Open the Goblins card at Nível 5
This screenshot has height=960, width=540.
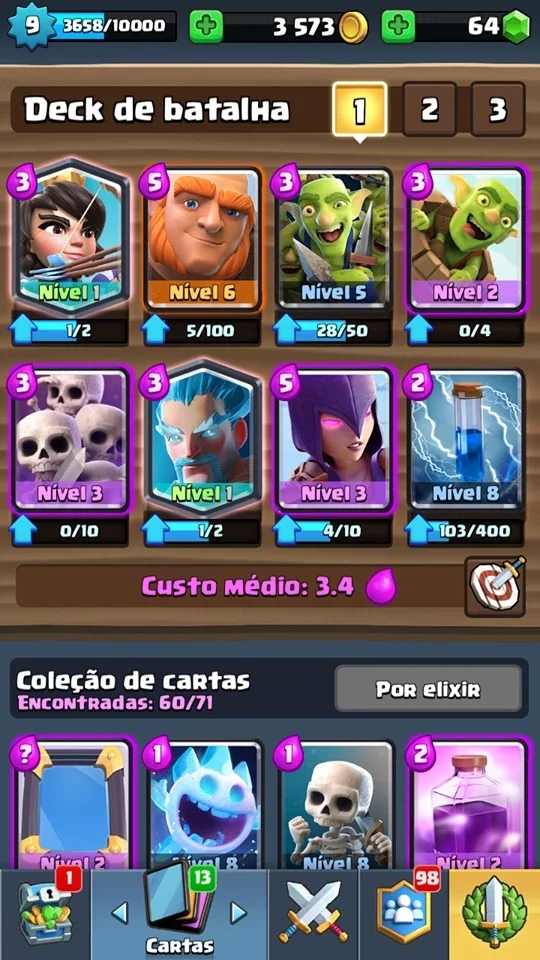click(333, 238)
